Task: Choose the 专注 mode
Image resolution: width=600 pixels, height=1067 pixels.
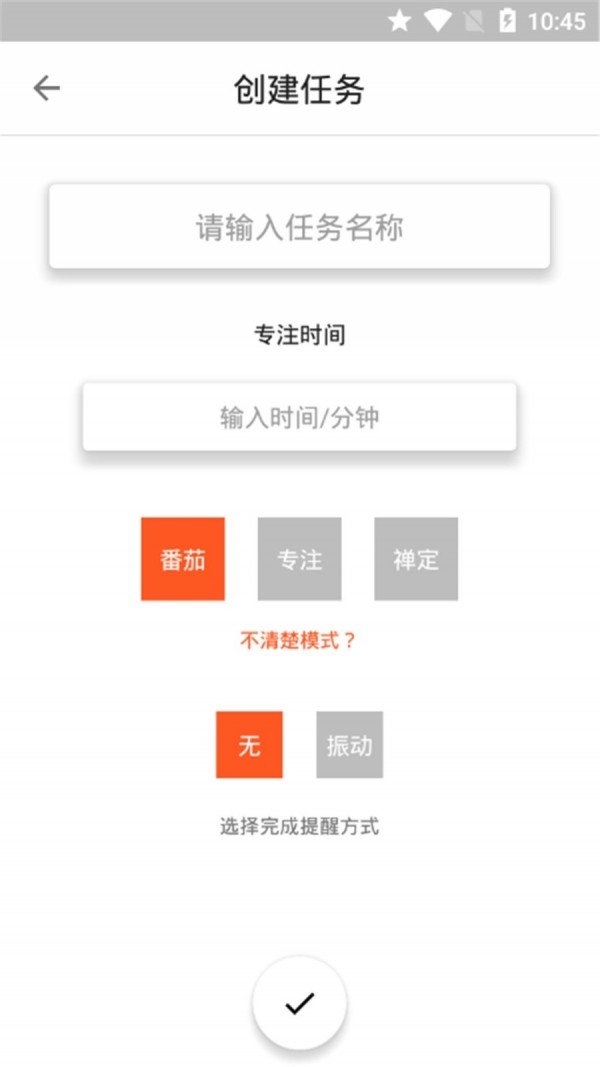Action: point(299,559)
